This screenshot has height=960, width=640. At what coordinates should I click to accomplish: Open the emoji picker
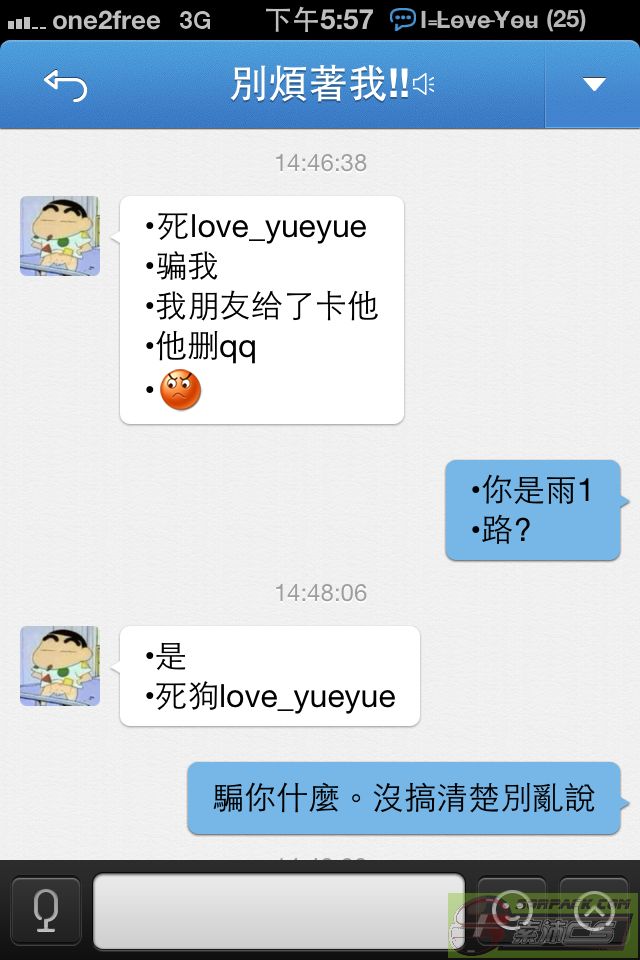coord(512,909)
